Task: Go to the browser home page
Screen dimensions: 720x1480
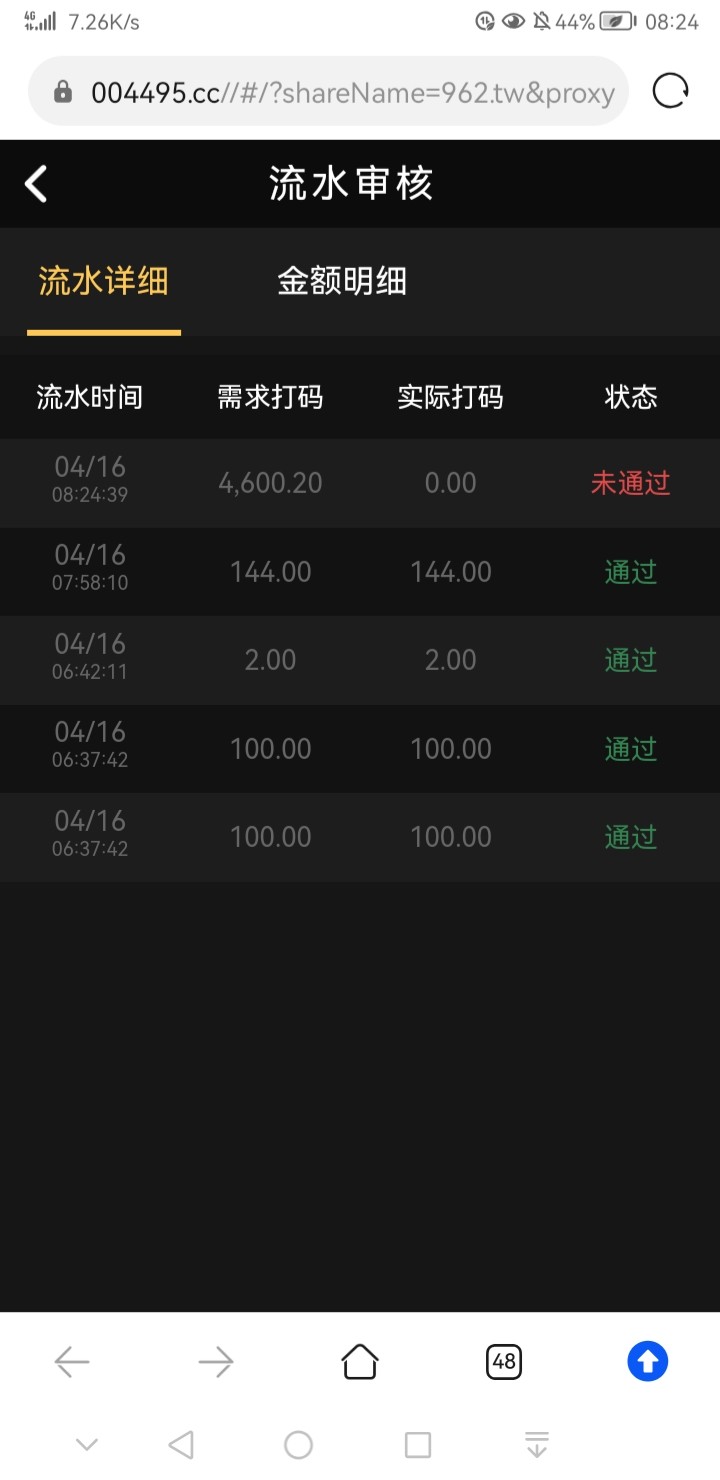Action: click(360, 1361)
